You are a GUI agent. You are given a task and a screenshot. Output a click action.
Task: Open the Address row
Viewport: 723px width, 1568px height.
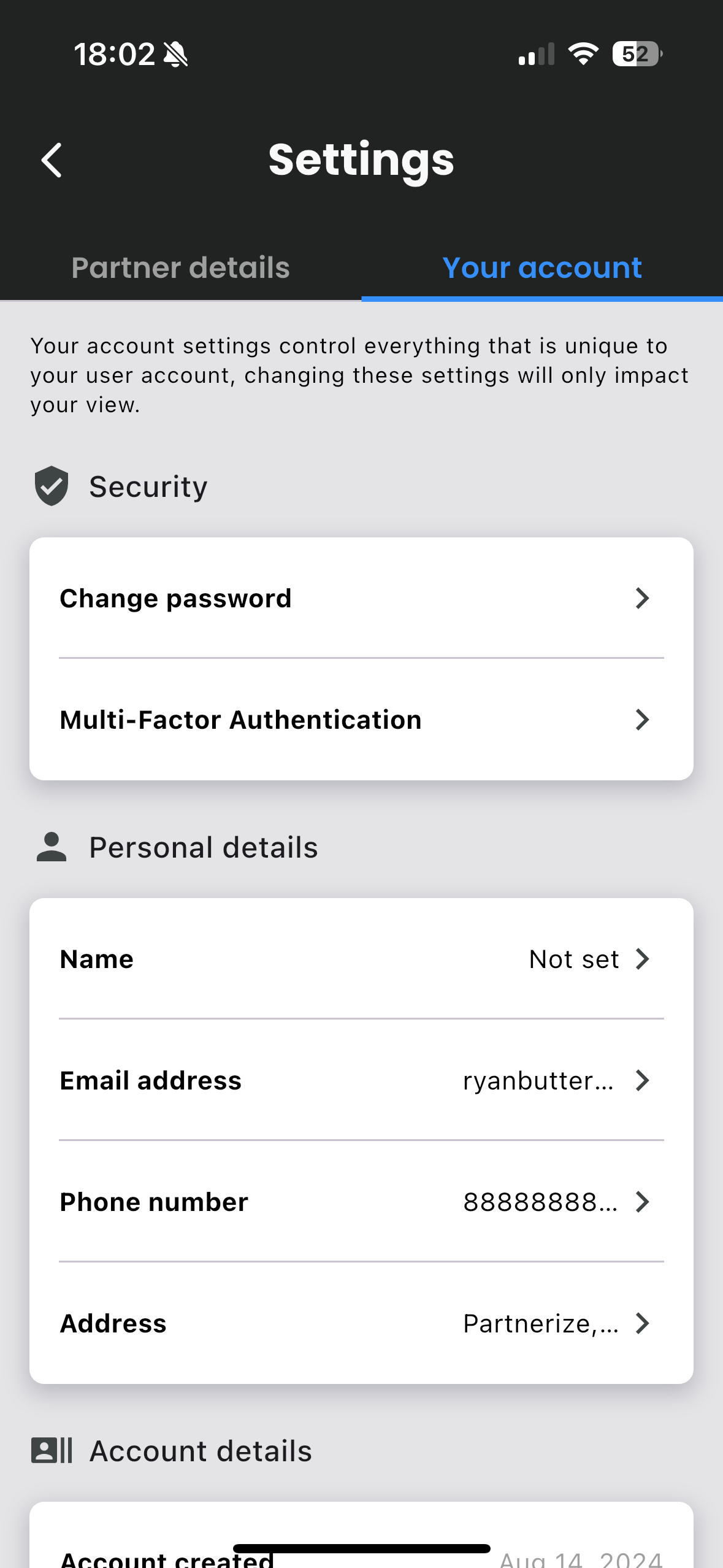(361, 1323)
